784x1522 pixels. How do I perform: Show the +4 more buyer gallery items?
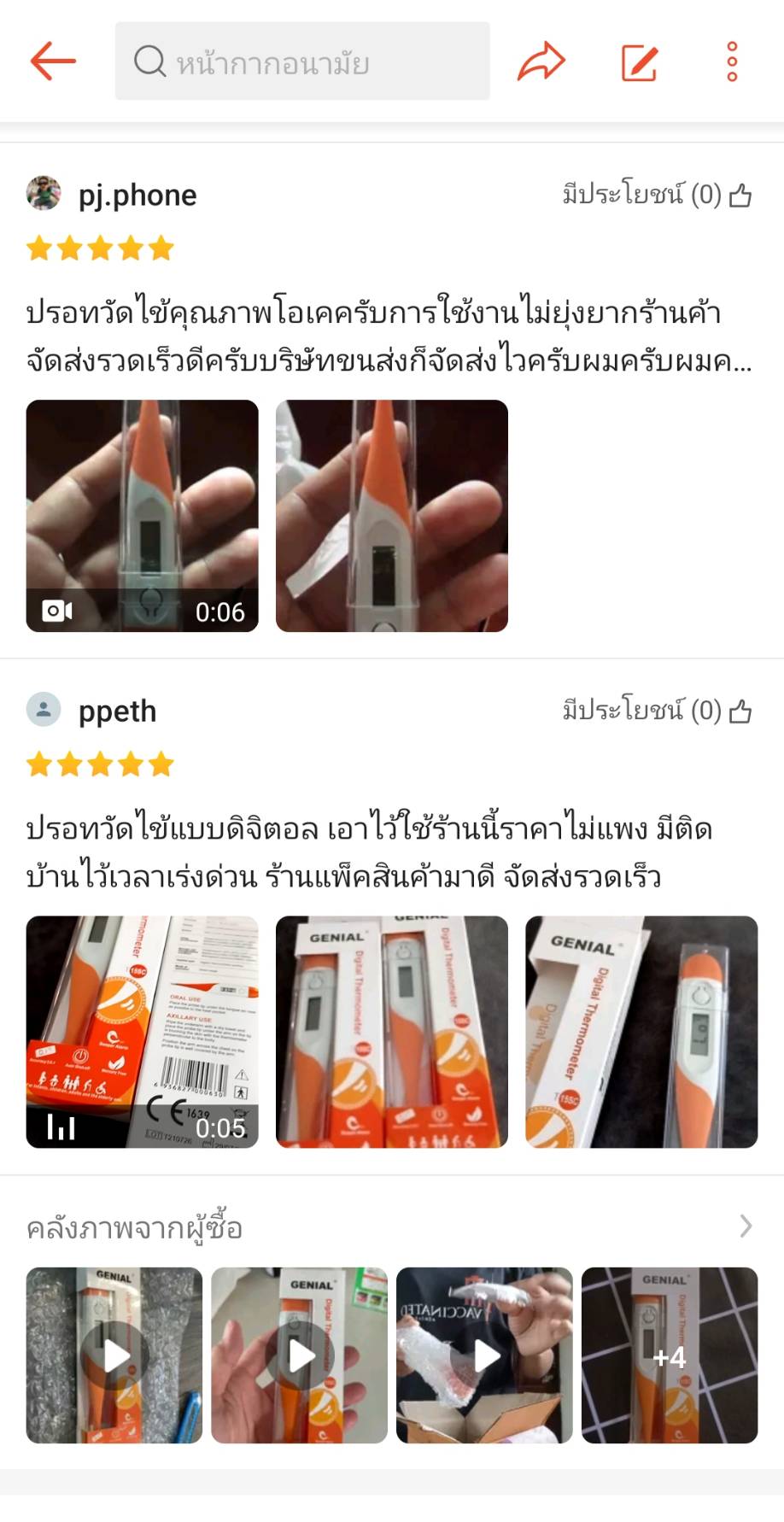(x=670, y=1355)
